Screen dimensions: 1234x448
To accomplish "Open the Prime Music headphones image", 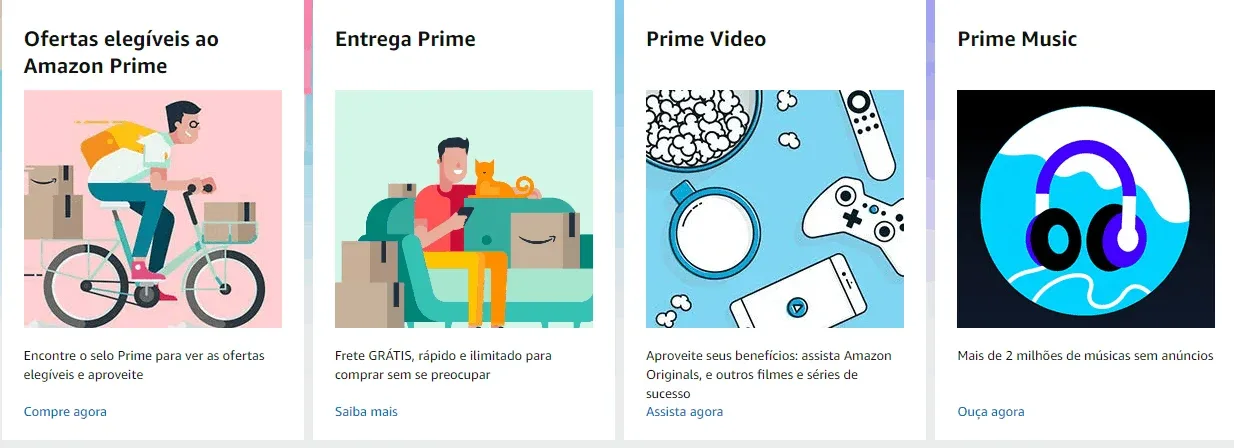I will coord(1085,209).
